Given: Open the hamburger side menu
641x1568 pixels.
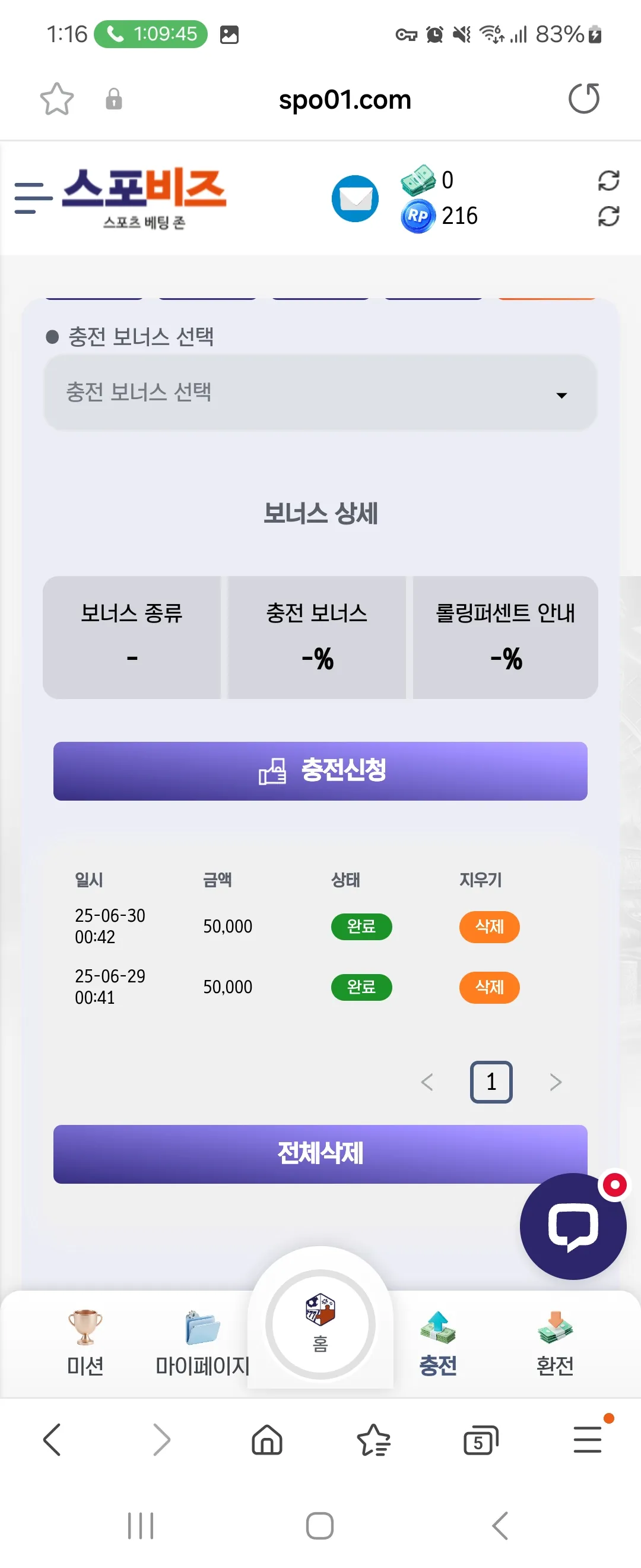Looking at the screenshot, I should pyautogui.click(x=33, y=198).
